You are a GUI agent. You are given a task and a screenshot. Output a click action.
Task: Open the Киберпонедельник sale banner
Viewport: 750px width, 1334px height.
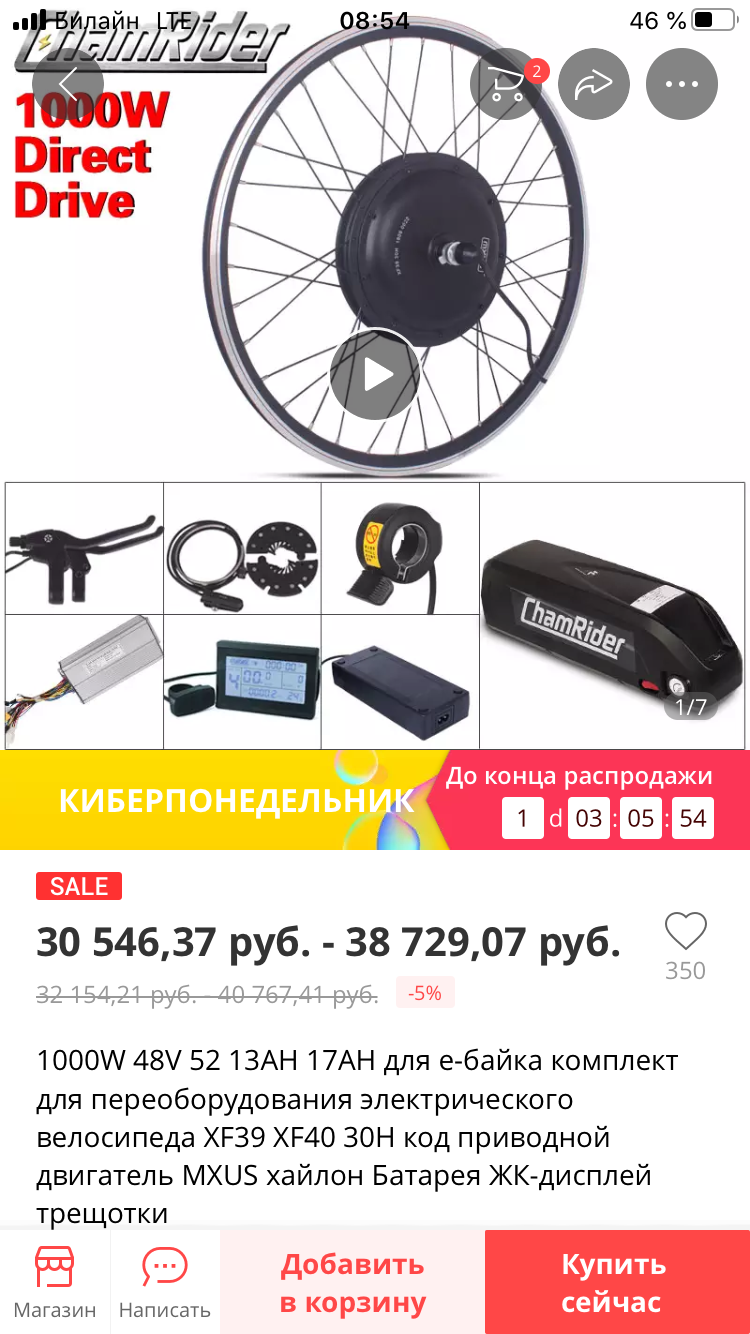[235, 800]
